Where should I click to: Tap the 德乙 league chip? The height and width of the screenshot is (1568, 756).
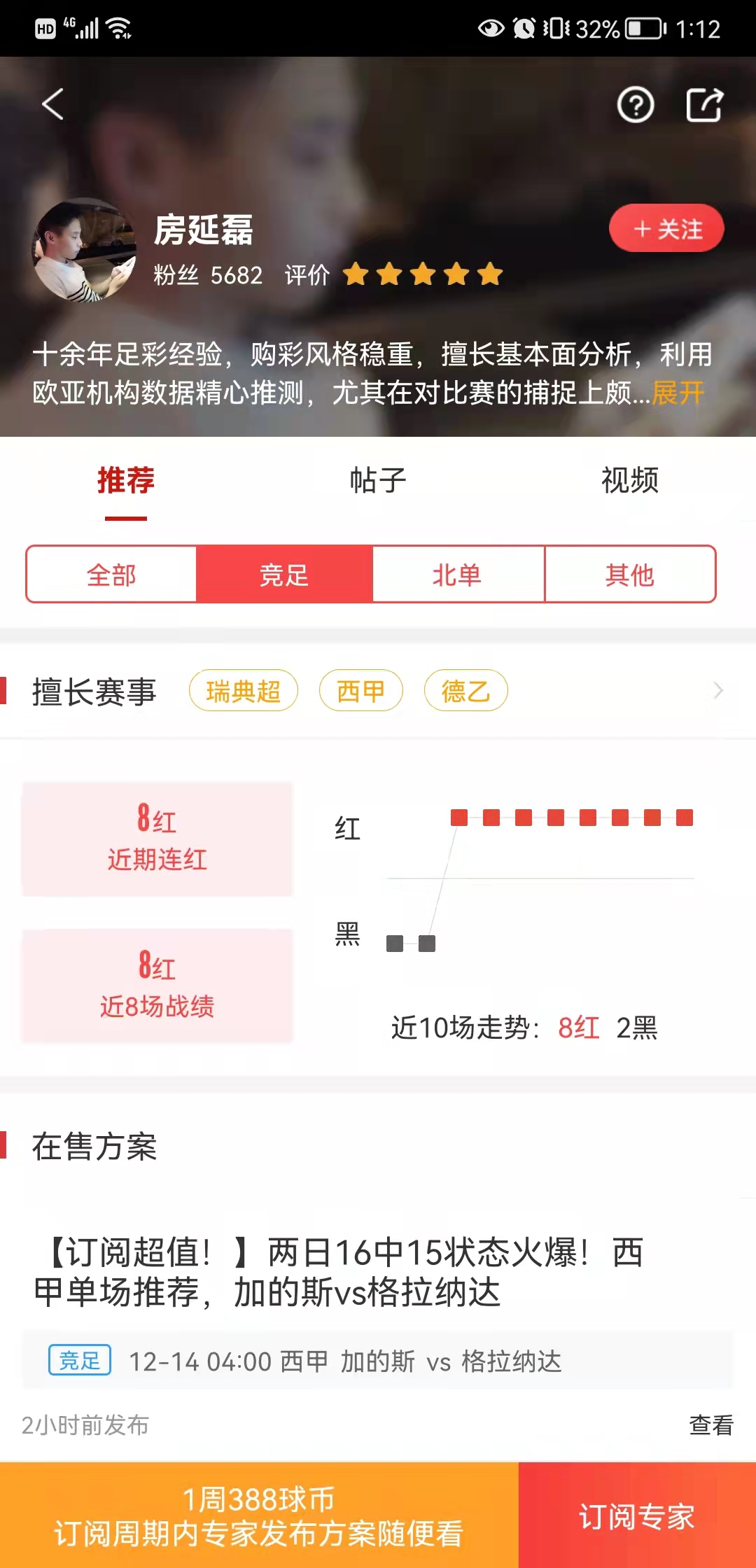(x=465, y=691)
